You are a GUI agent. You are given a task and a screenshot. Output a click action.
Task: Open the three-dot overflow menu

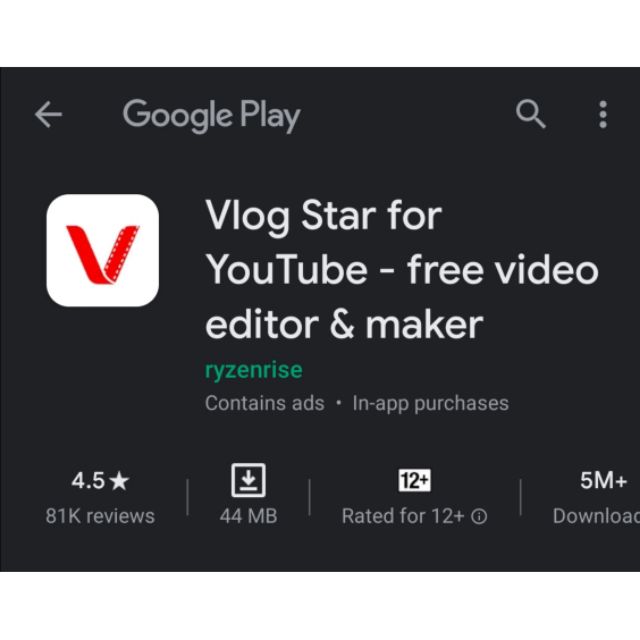(x=602, y=115)
